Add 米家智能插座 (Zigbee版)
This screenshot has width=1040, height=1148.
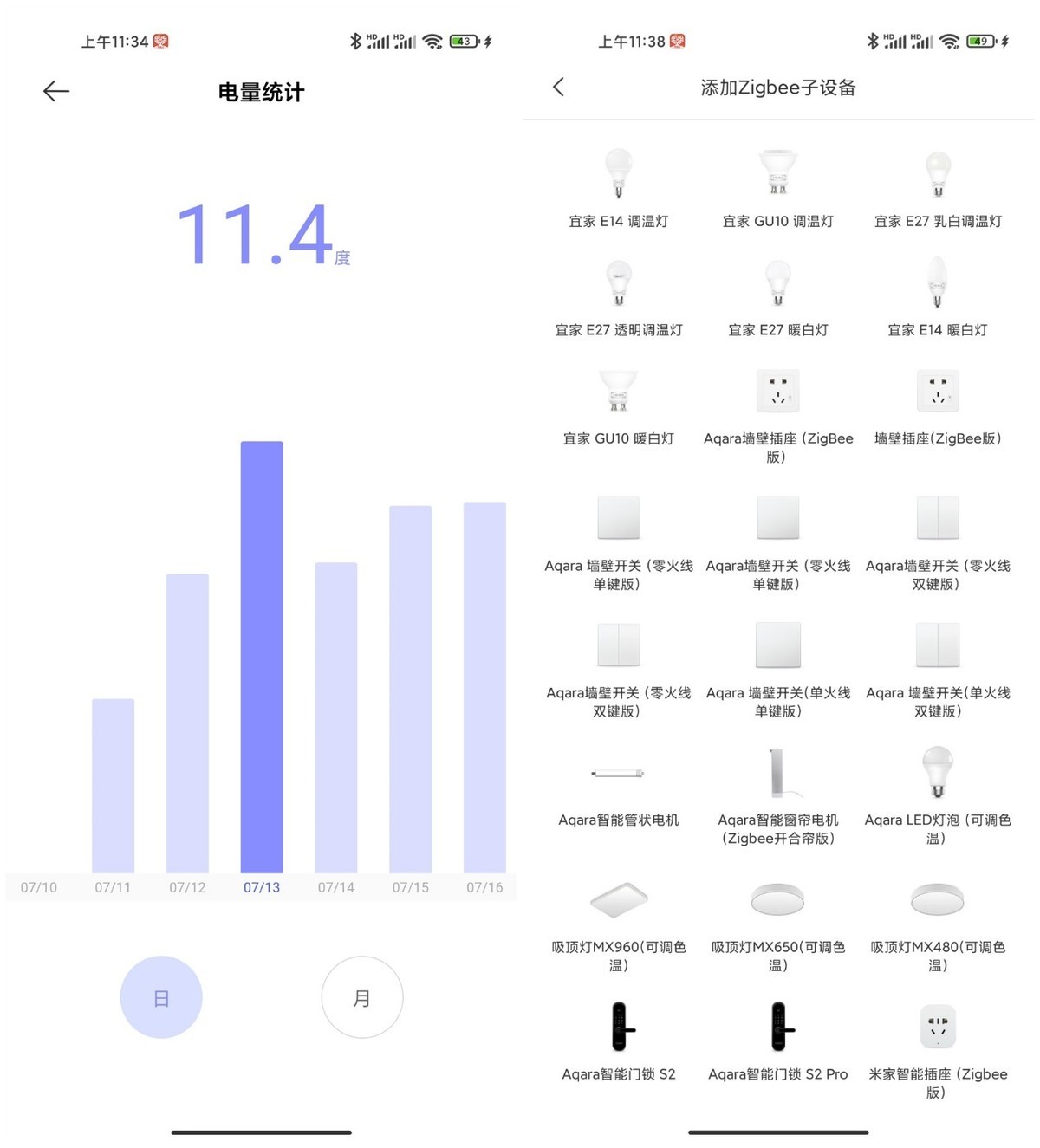click(x=938, y=1051)
